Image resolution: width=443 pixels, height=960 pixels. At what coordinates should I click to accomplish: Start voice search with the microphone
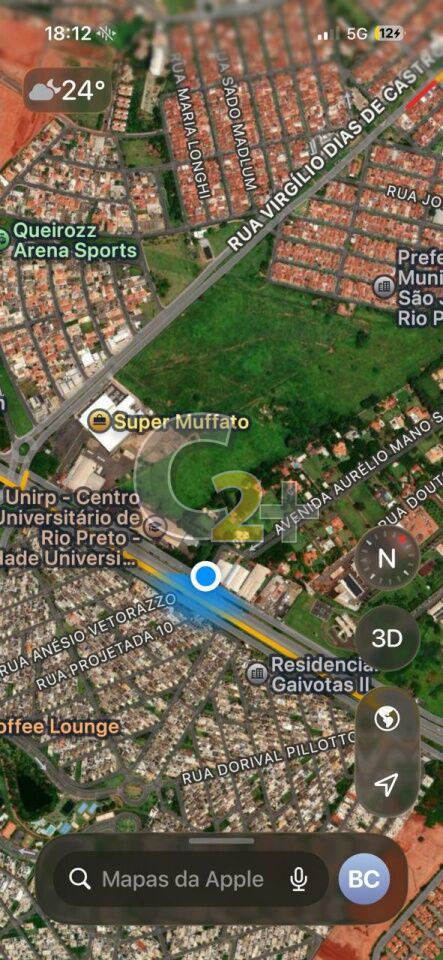[299, 880]
